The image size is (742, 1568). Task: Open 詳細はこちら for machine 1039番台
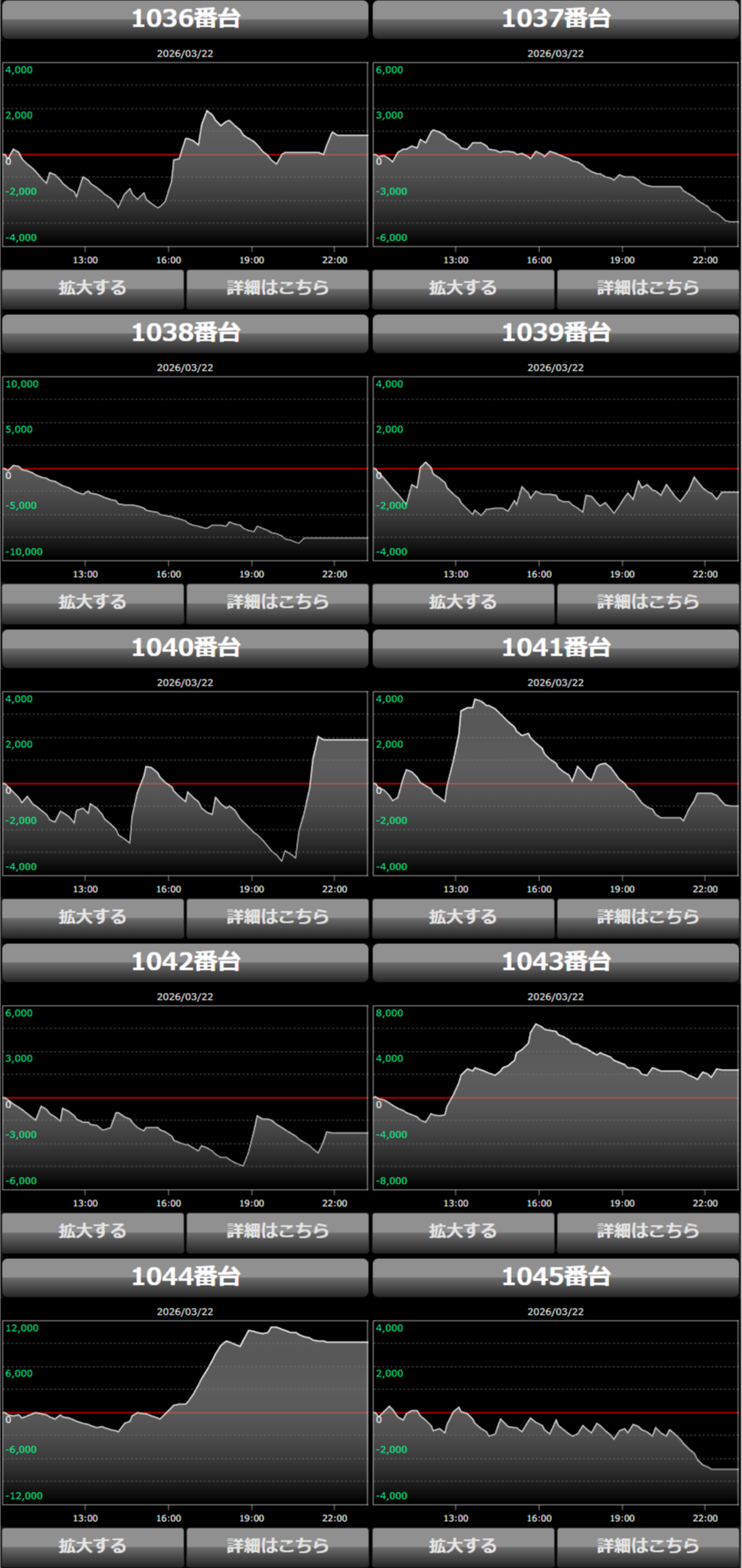pyautogui.click(x=648, y=603)
